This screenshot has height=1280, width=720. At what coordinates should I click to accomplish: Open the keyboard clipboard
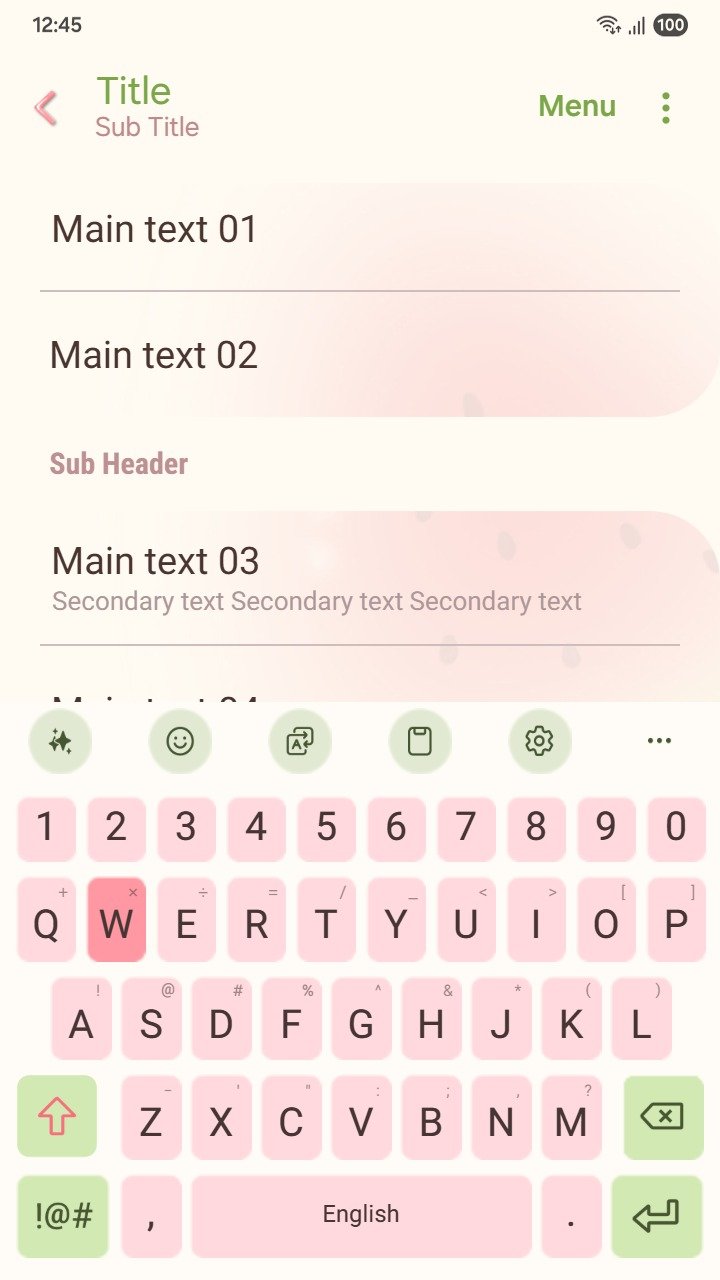[420, 741]
